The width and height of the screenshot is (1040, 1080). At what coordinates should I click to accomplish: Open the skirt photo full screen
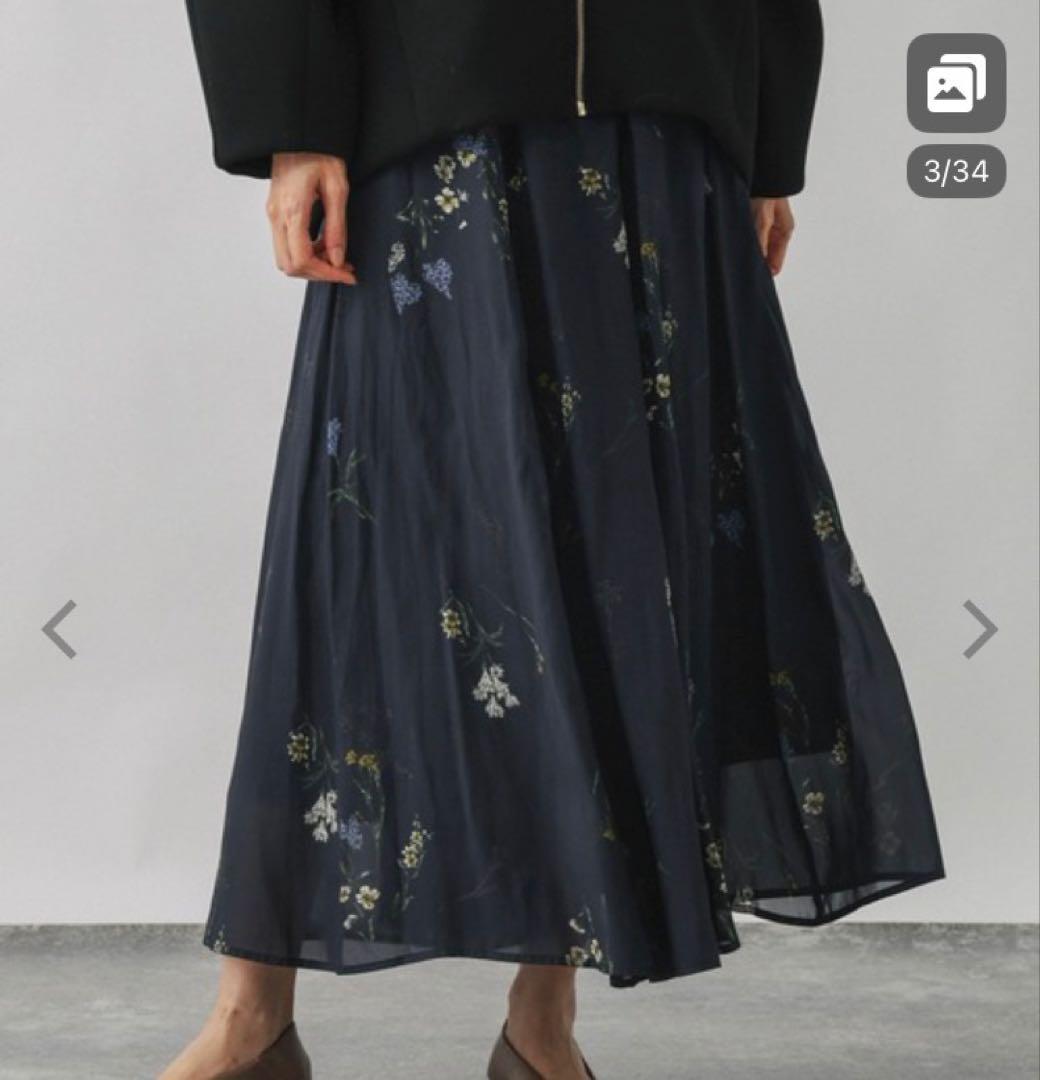click(x=520, y=540)
